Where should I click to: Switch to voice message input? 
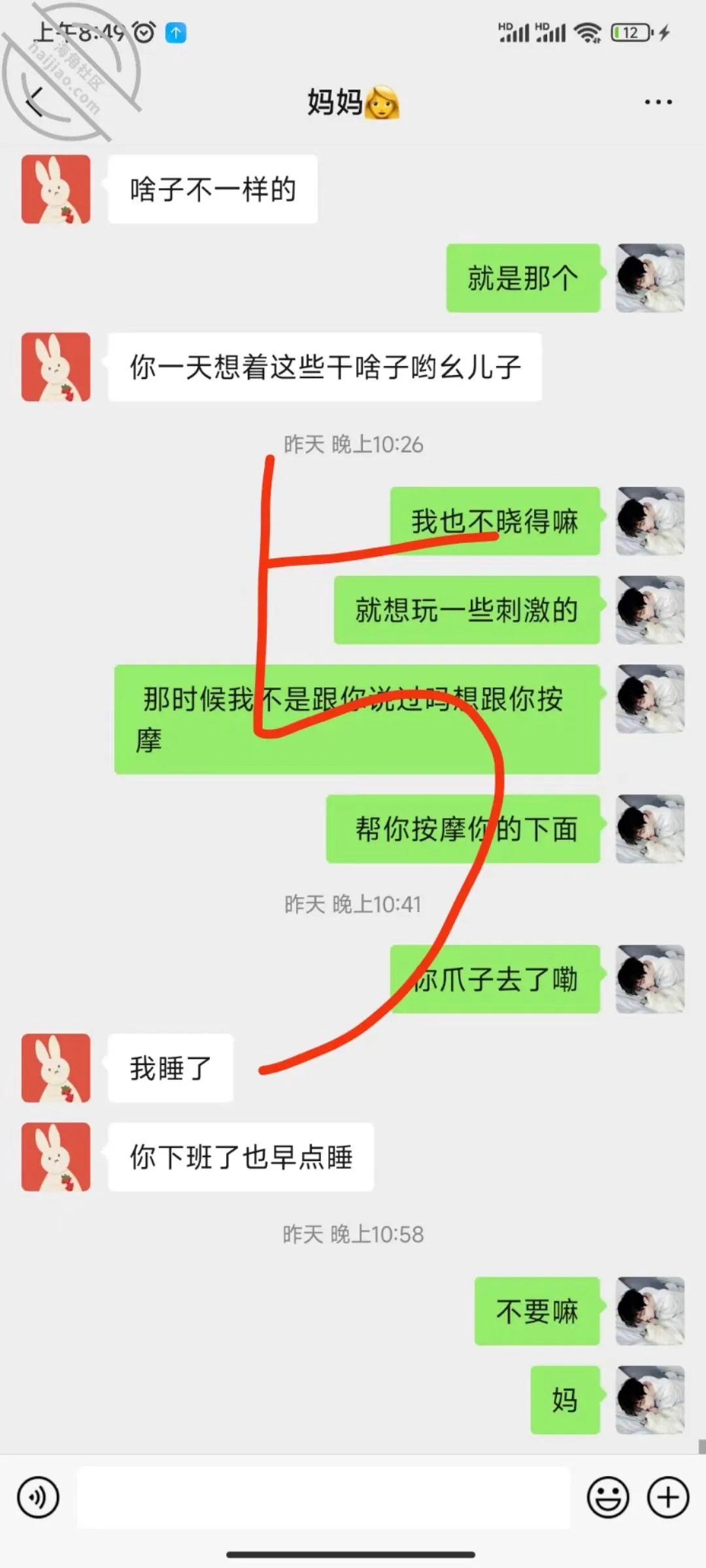[x=38, y=1497]
